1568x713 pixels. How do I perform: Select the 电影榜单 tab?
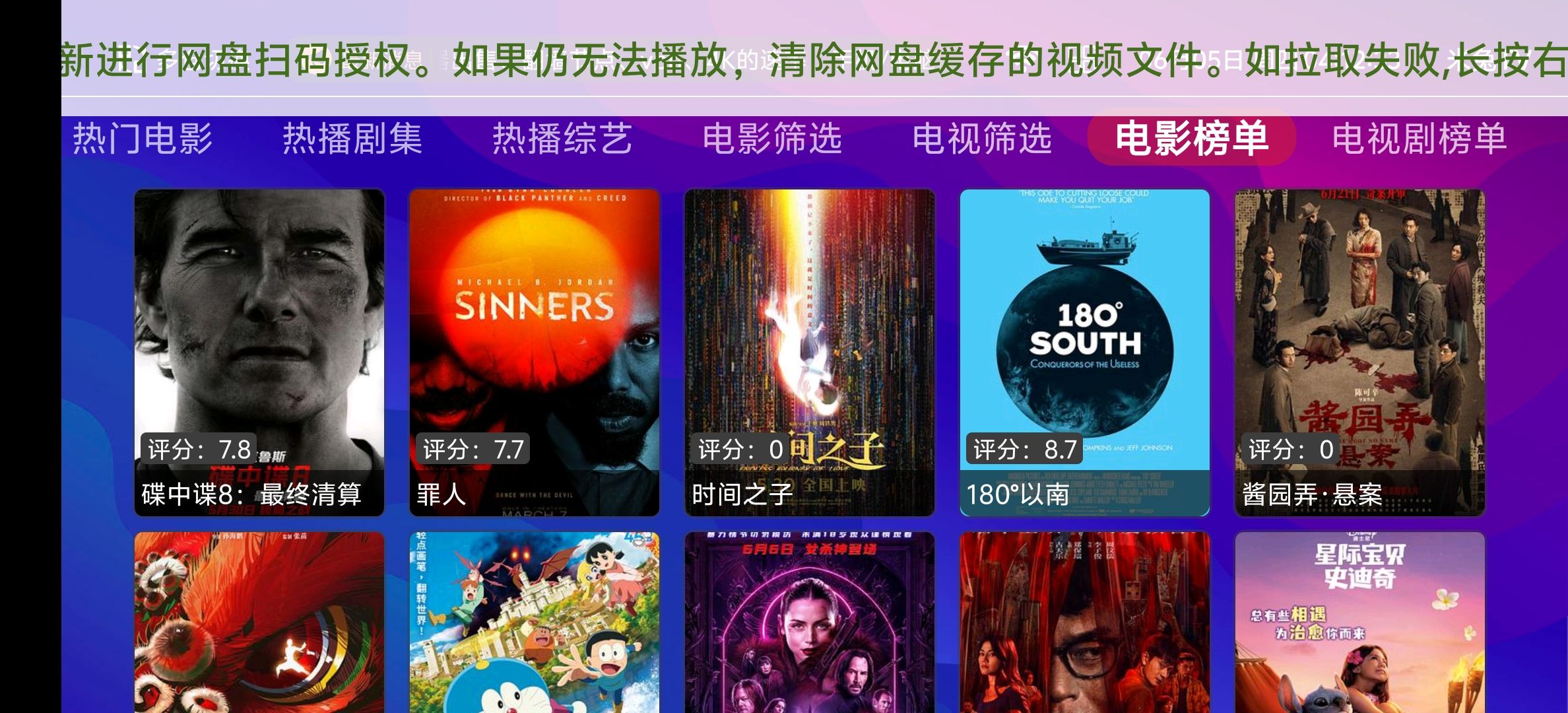[x=1191, y=139]
